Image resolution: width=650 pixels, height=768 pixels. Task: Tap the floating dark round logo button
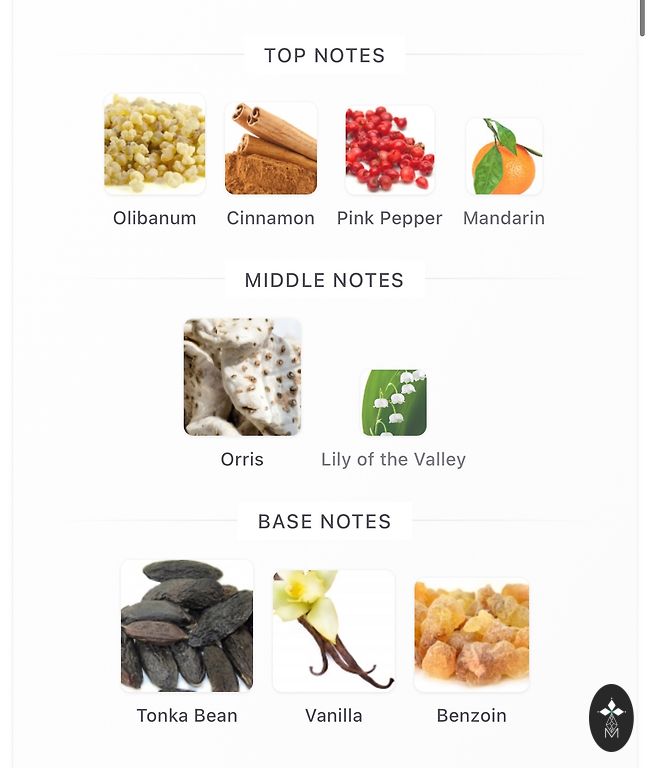611,717
